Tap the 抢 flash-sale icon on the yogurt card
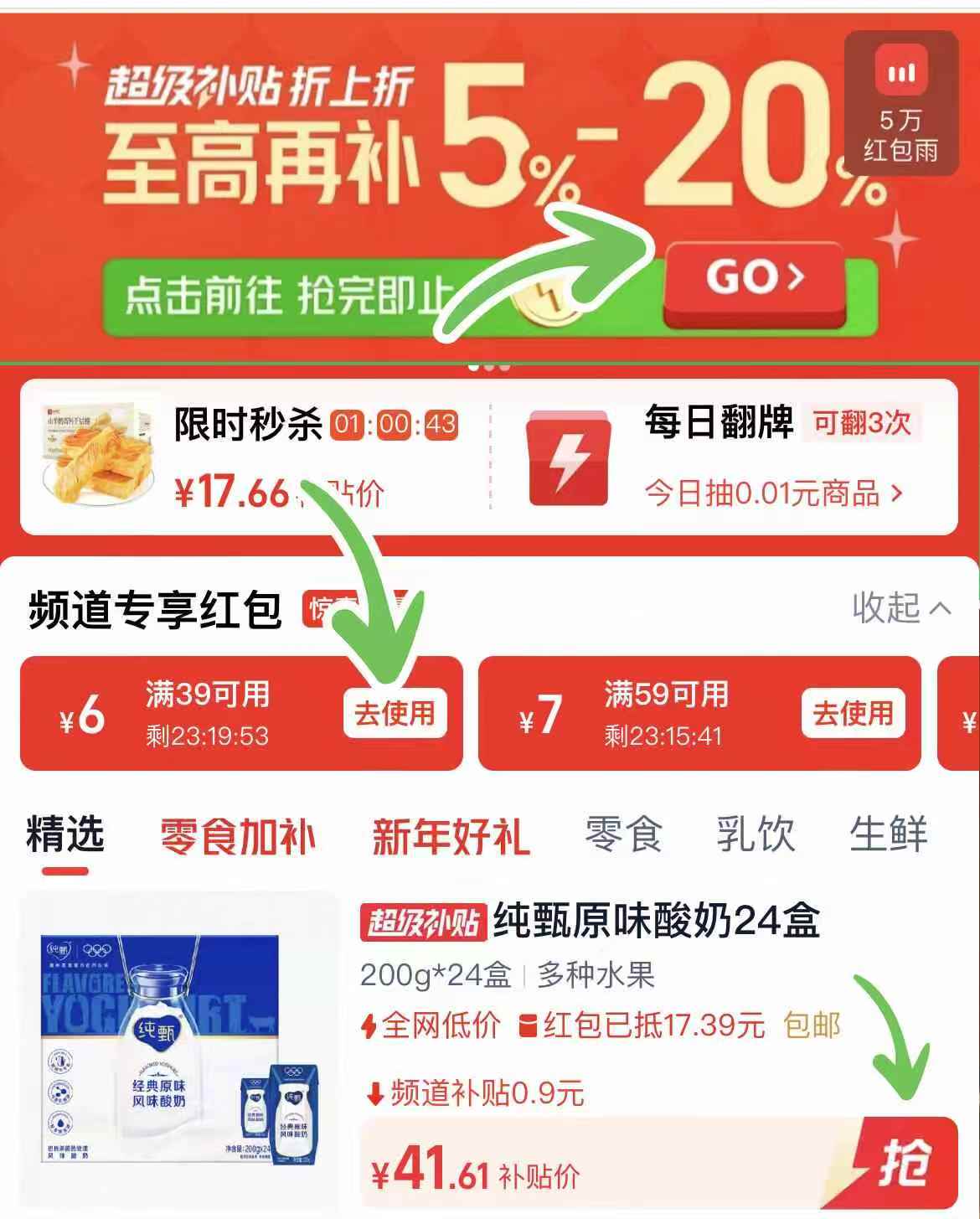 (x=905, y=1163)
